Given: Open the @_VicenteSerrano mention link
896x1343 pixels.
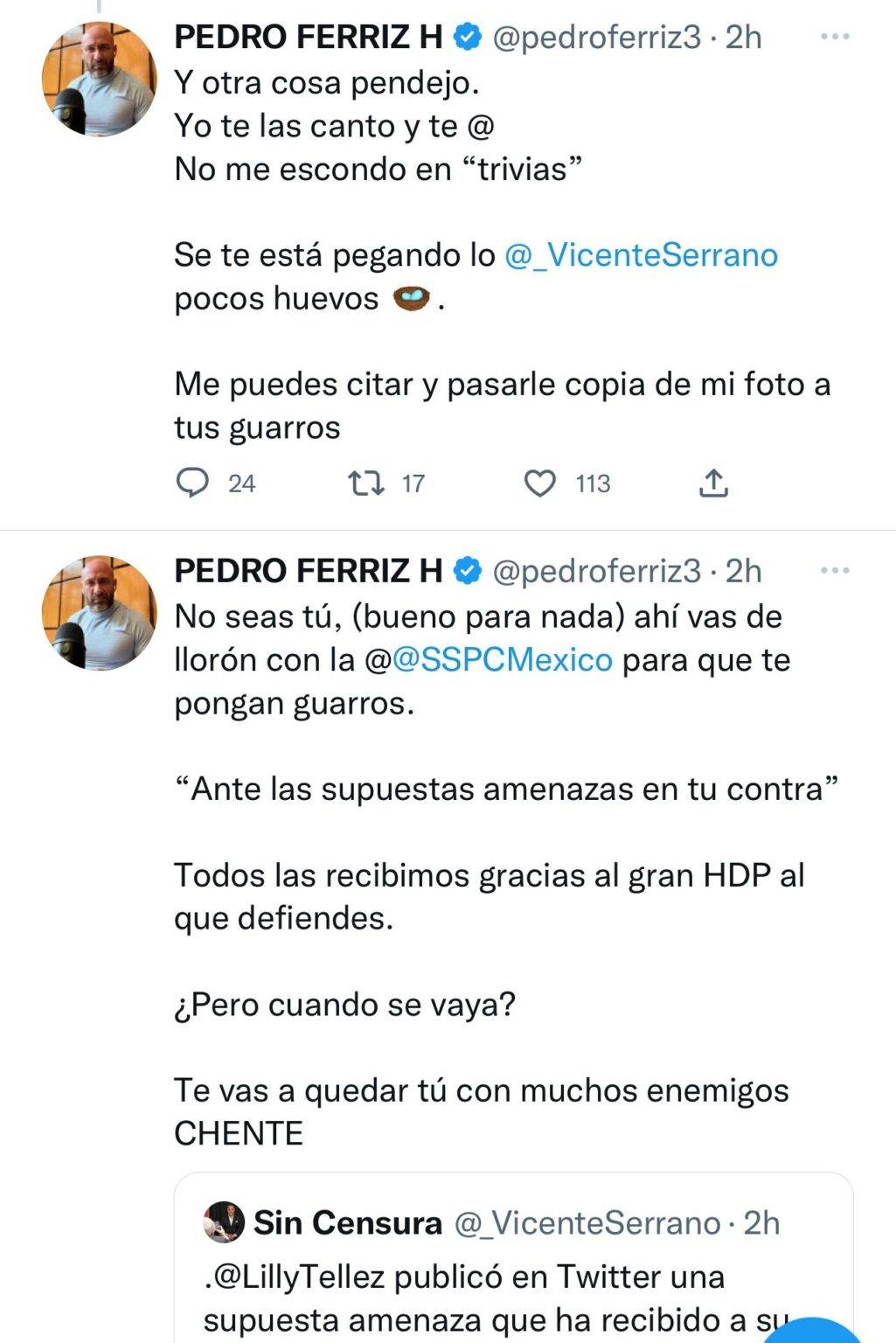Looking at the screenshot, I should [x=641, y=255].
